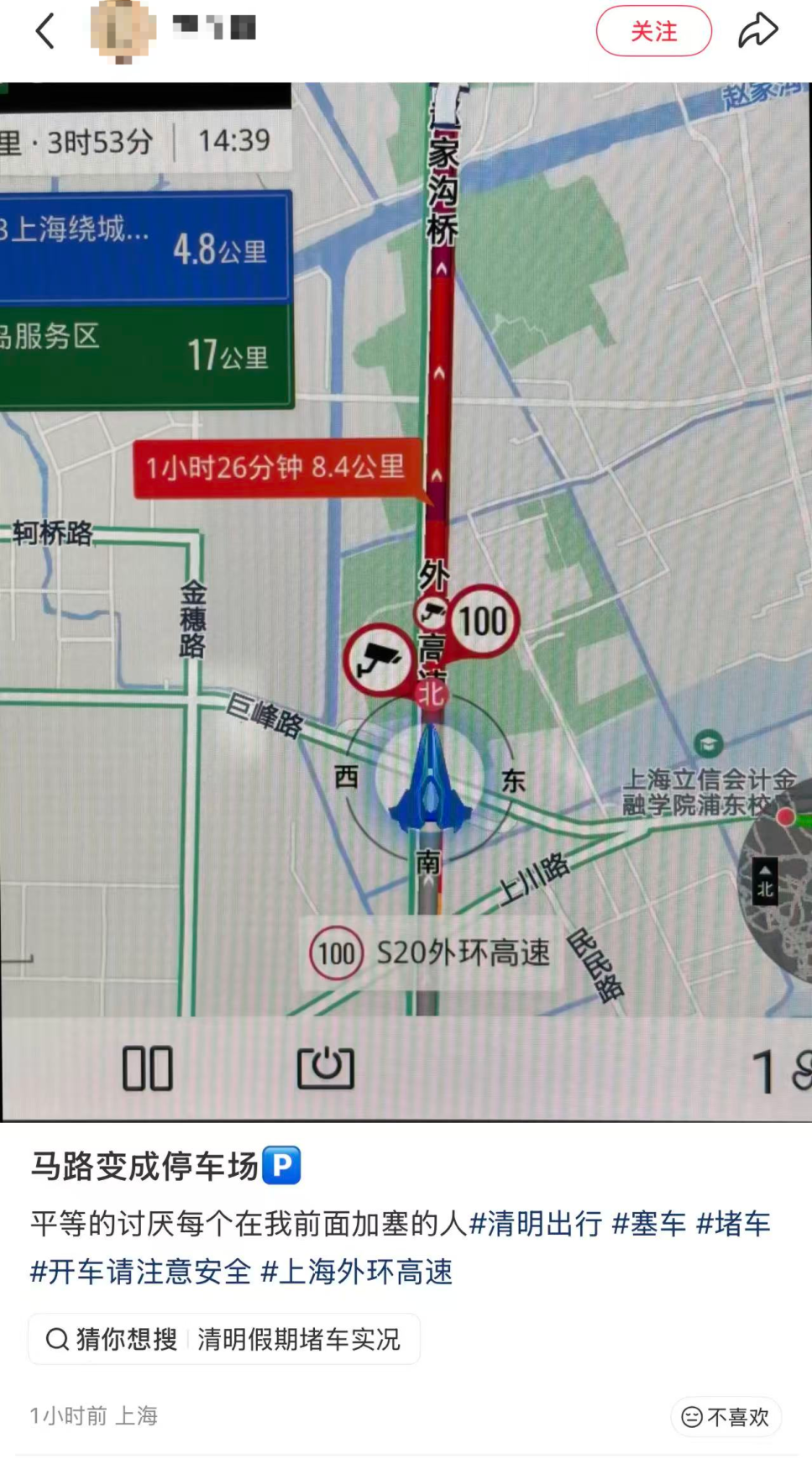Open the #清明出行 hashtag
This screenshot has height=1459, width=812.
pyautogui.click(x=536, y=1224)
